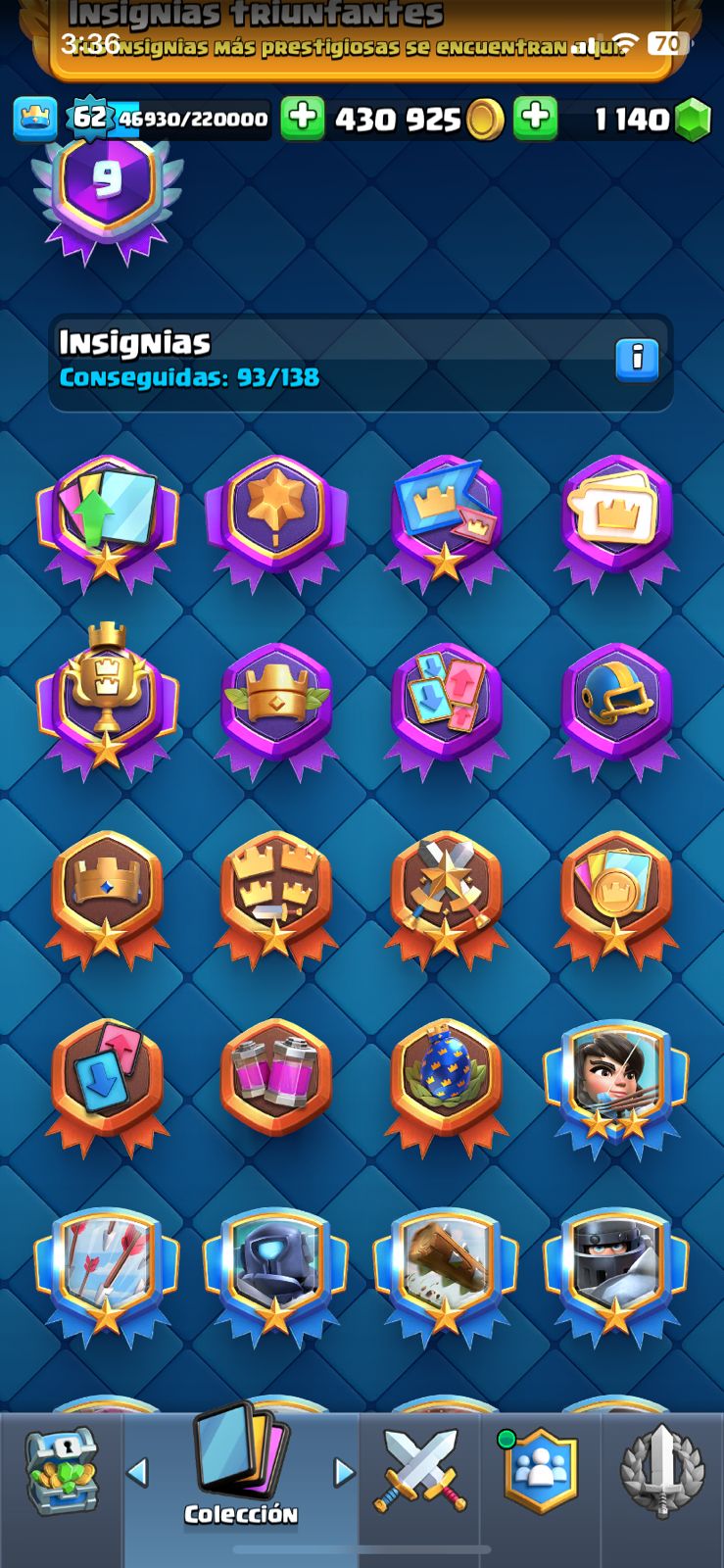Open the Insignias info button
The height and width of the screenshot is (1568, 724).
(x=637, y=359)
